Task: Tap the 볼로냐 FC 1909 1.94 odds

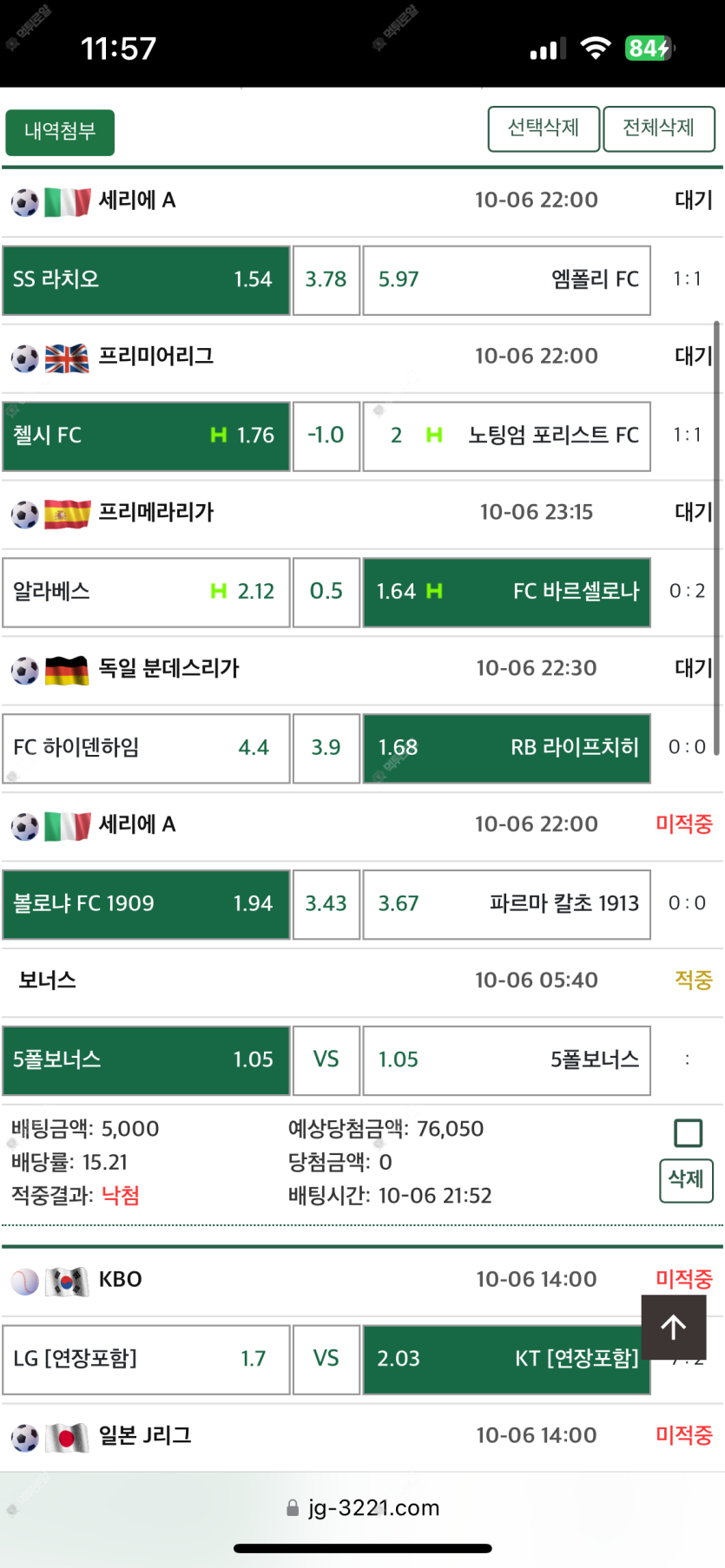Action: pyautogui.click(x=146, y=905)
